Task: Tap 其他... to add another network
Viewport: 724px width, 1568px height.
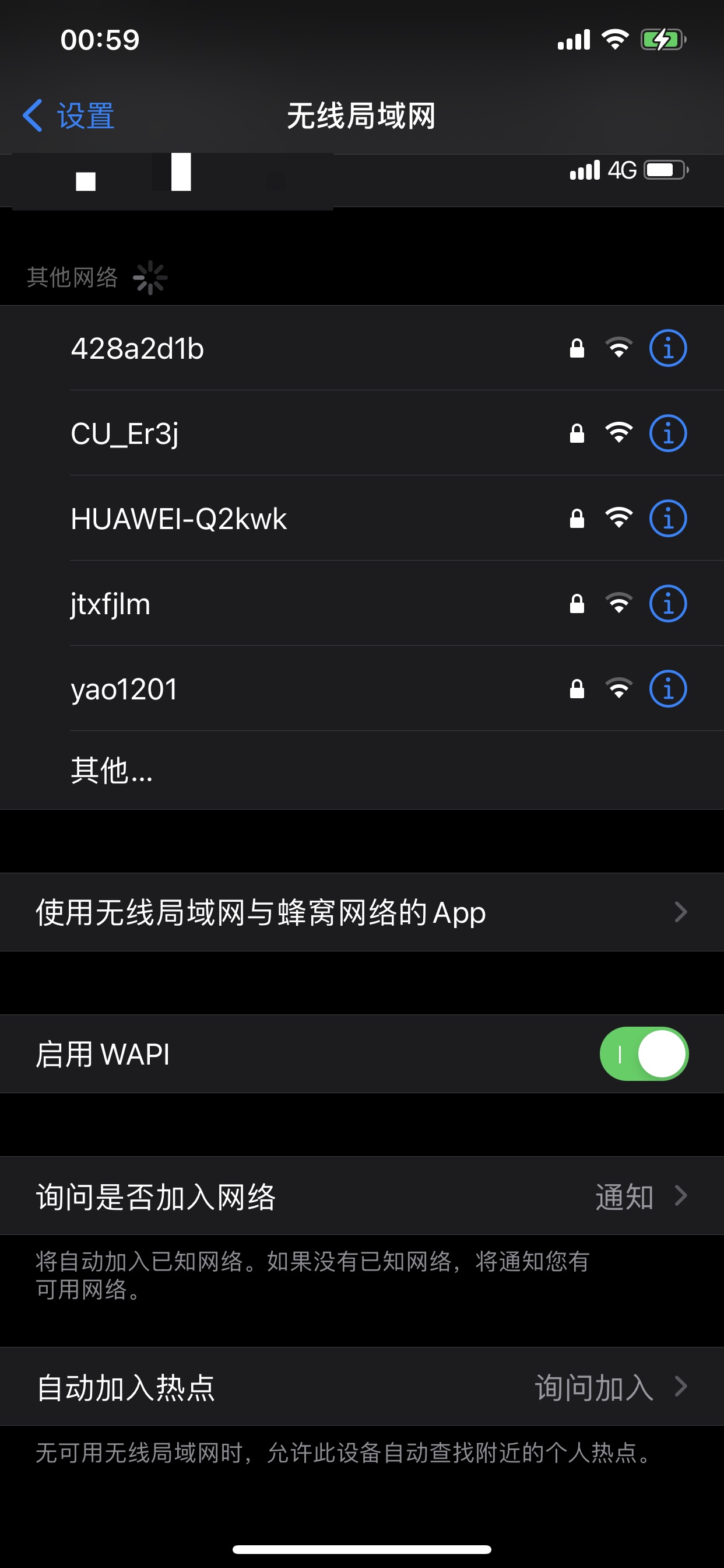Action: point(112,771)
